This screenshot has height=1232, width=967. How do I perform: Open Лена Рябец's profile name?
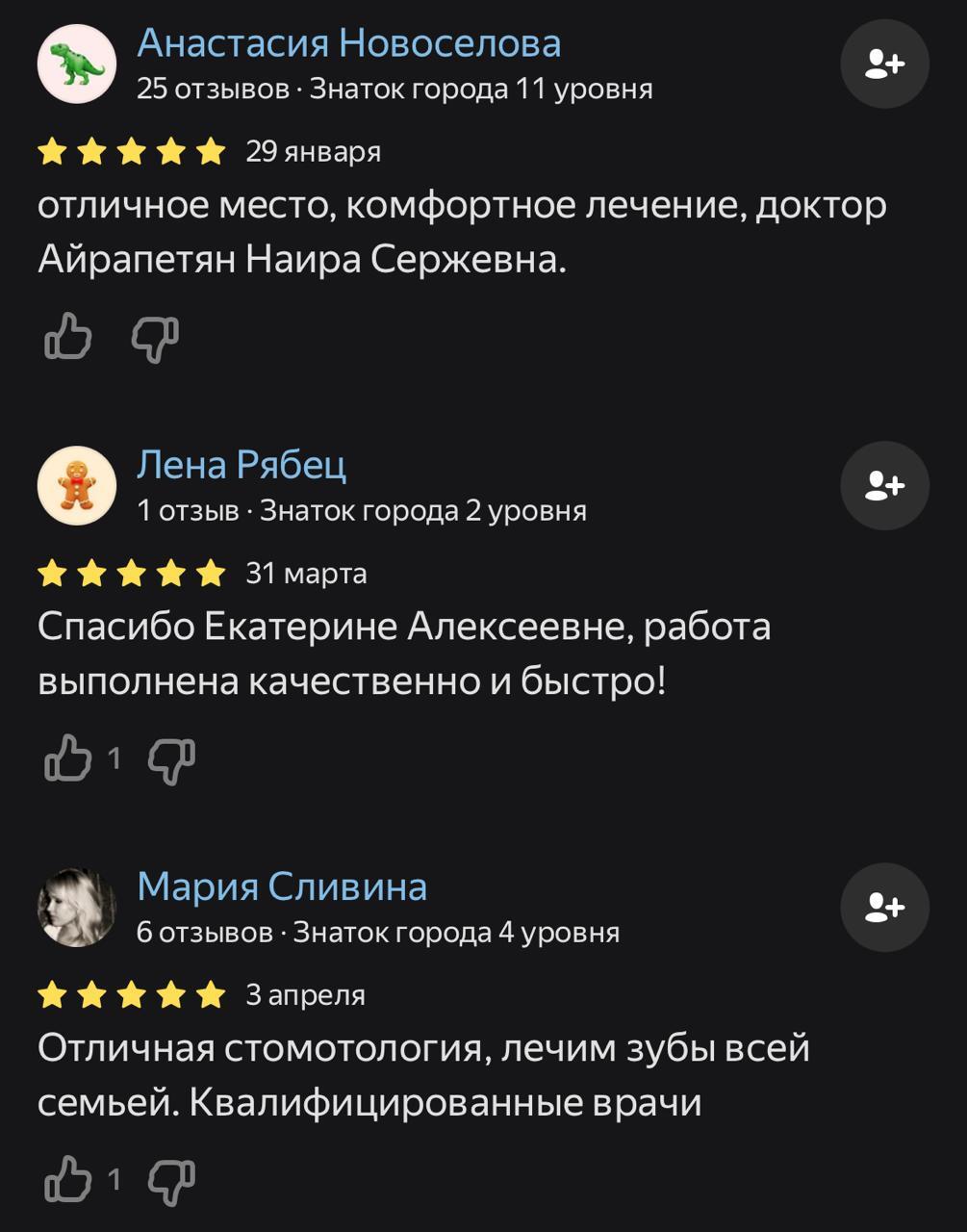tap(242, 465)
